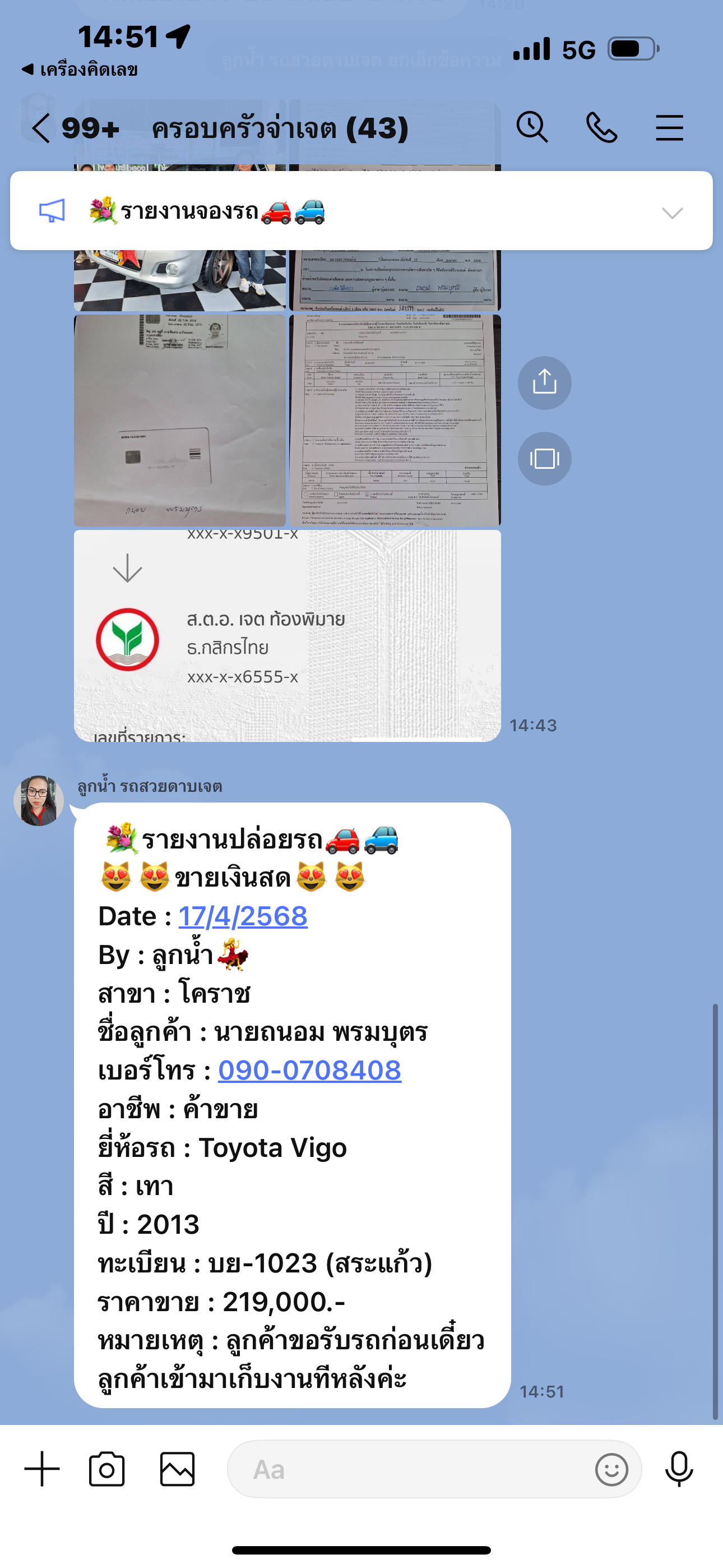Open the Kasikorn bank transfer slip image
Screen dimensions: 723x1568
point(288,635)
